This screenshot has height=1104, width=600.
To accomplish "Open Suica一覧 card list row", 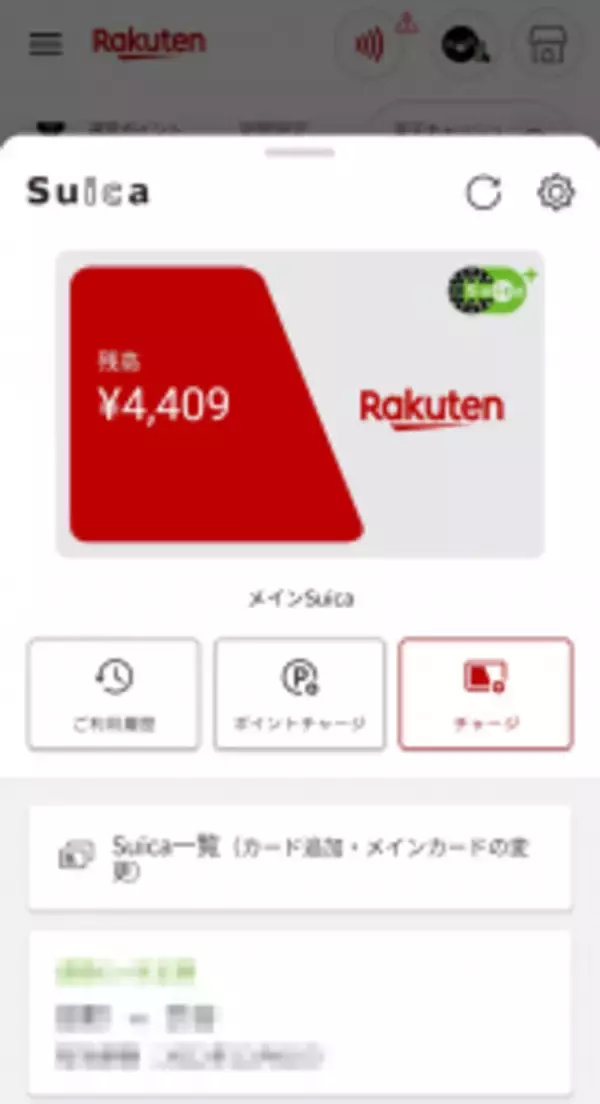I will (x=300, y=858).
